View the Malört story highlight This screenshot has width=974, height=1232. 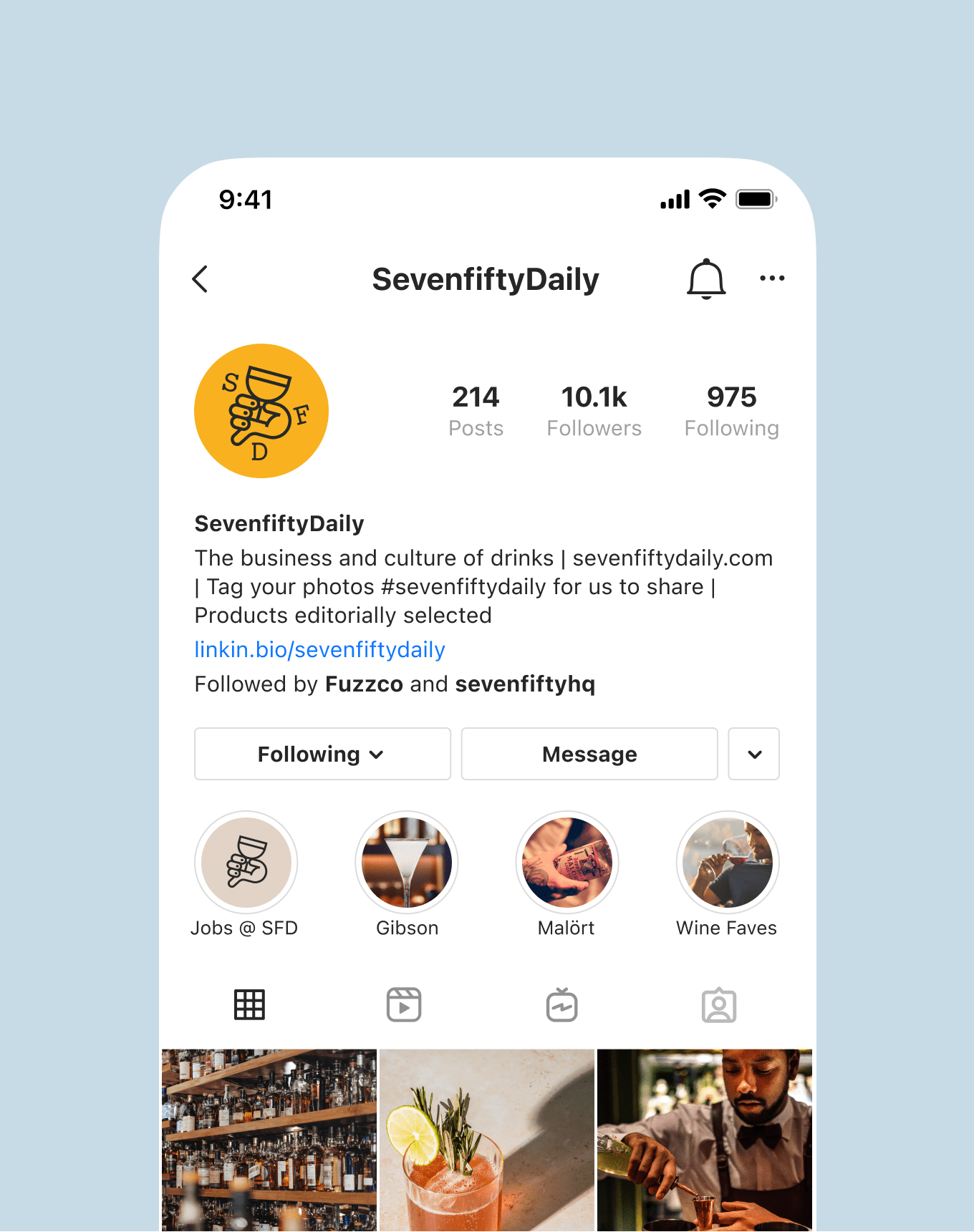tap(566, 863)
